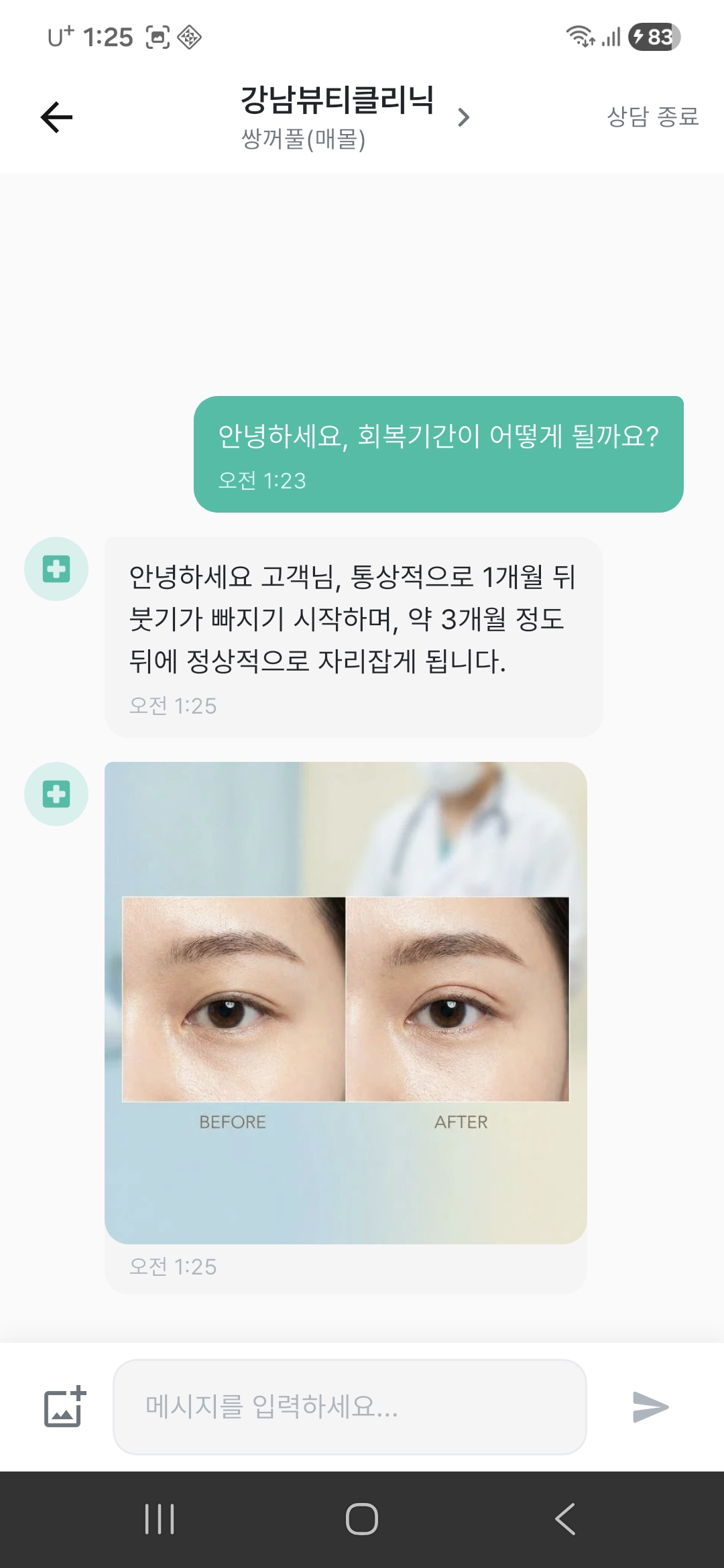Viewport: 724px width, 1568px height.
Task: Attach an image to the chat
Action: pos(64,1406)
